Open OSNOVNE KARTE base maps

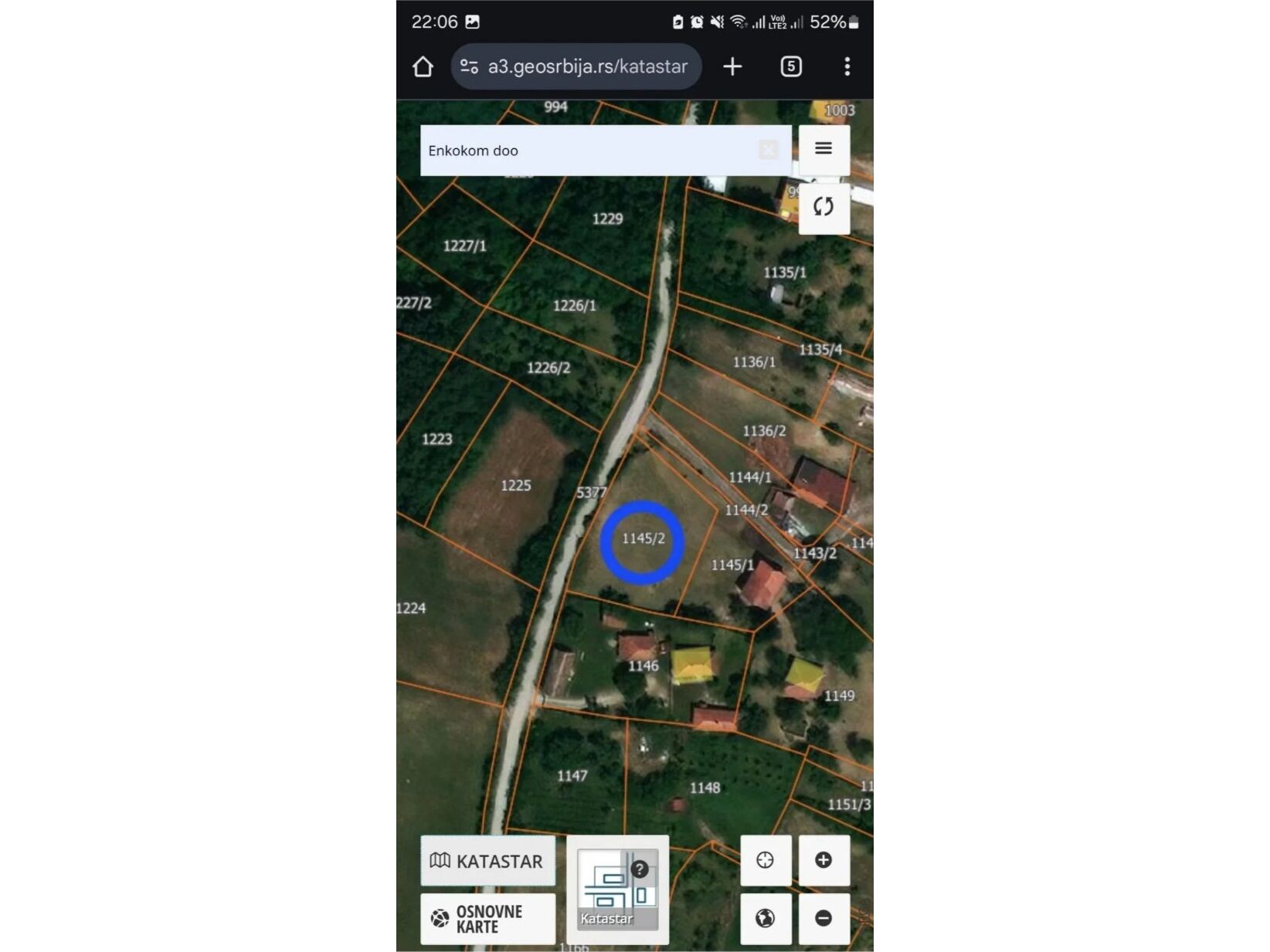487,919
